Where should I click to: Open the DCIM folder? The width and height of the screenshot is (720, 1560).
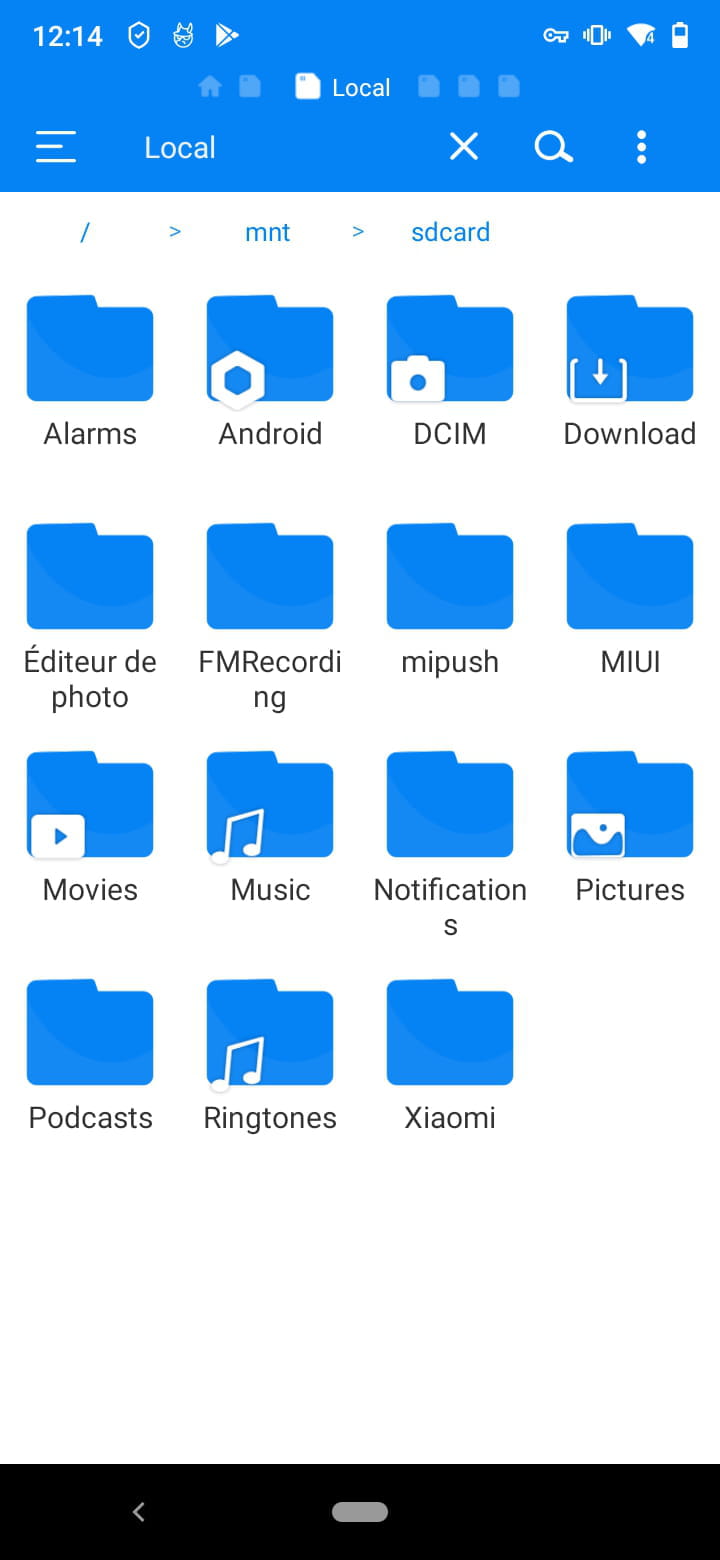(450, 372)
